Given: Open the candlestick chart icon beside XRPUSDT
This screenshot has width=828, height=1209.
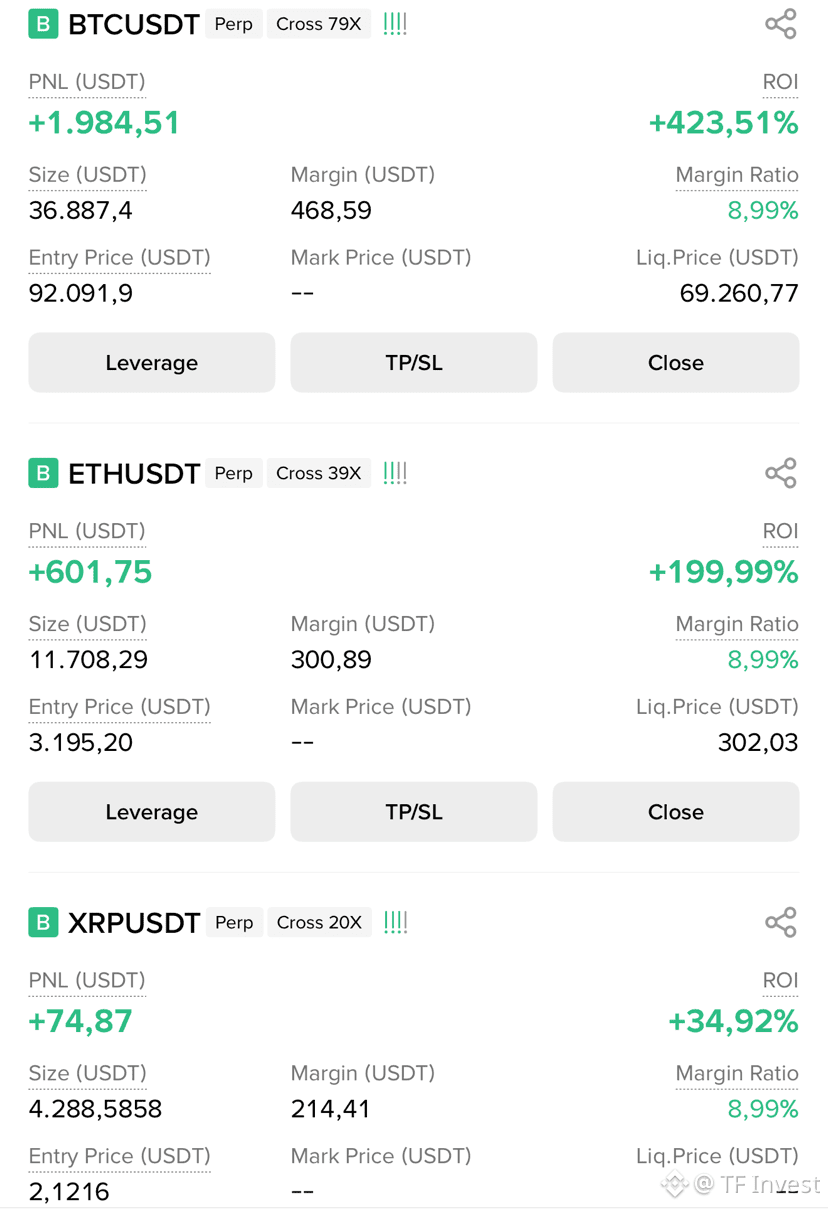Looking at the screenshot, I should click(x=395, y=922).
